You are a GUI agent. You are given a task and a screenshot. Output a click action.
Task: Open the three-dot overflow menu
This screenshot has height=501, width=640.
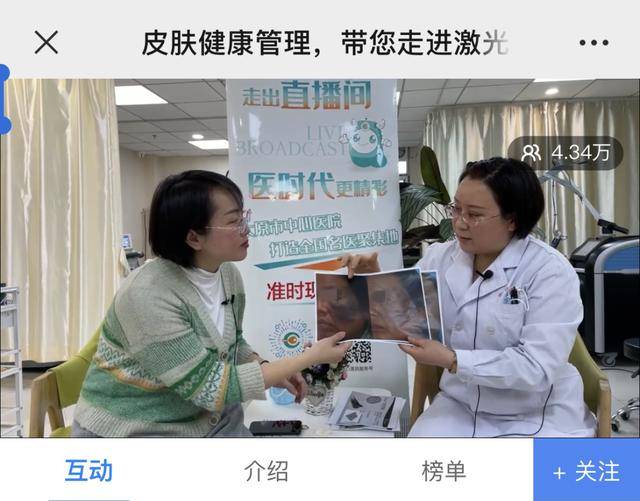point(593,42)
